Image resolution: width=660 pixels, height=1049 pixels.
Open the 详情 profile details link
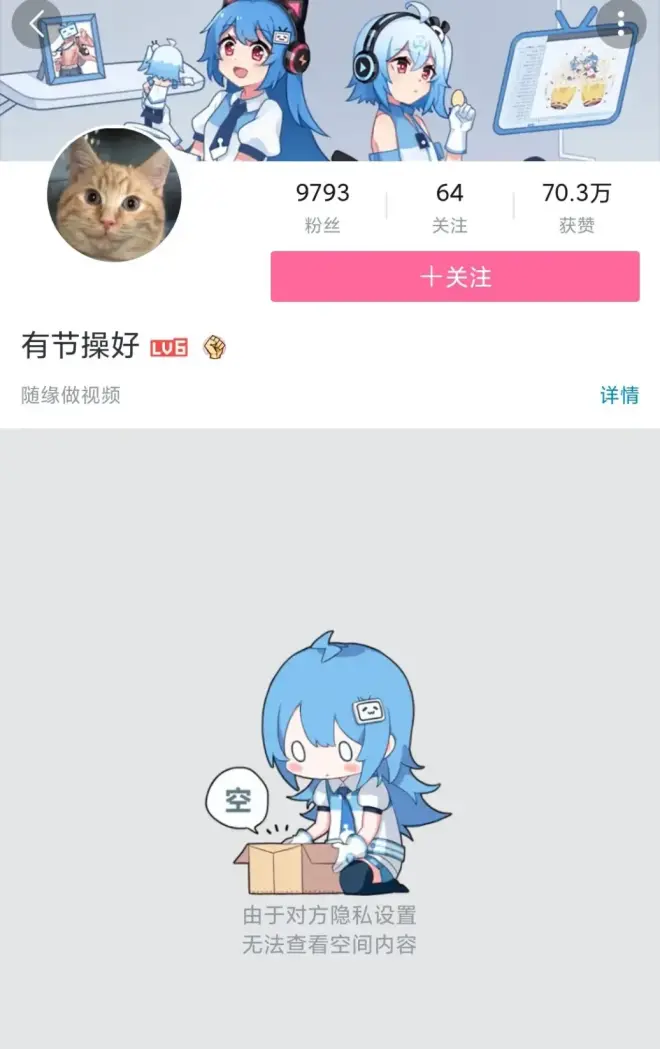coord(619,395)
